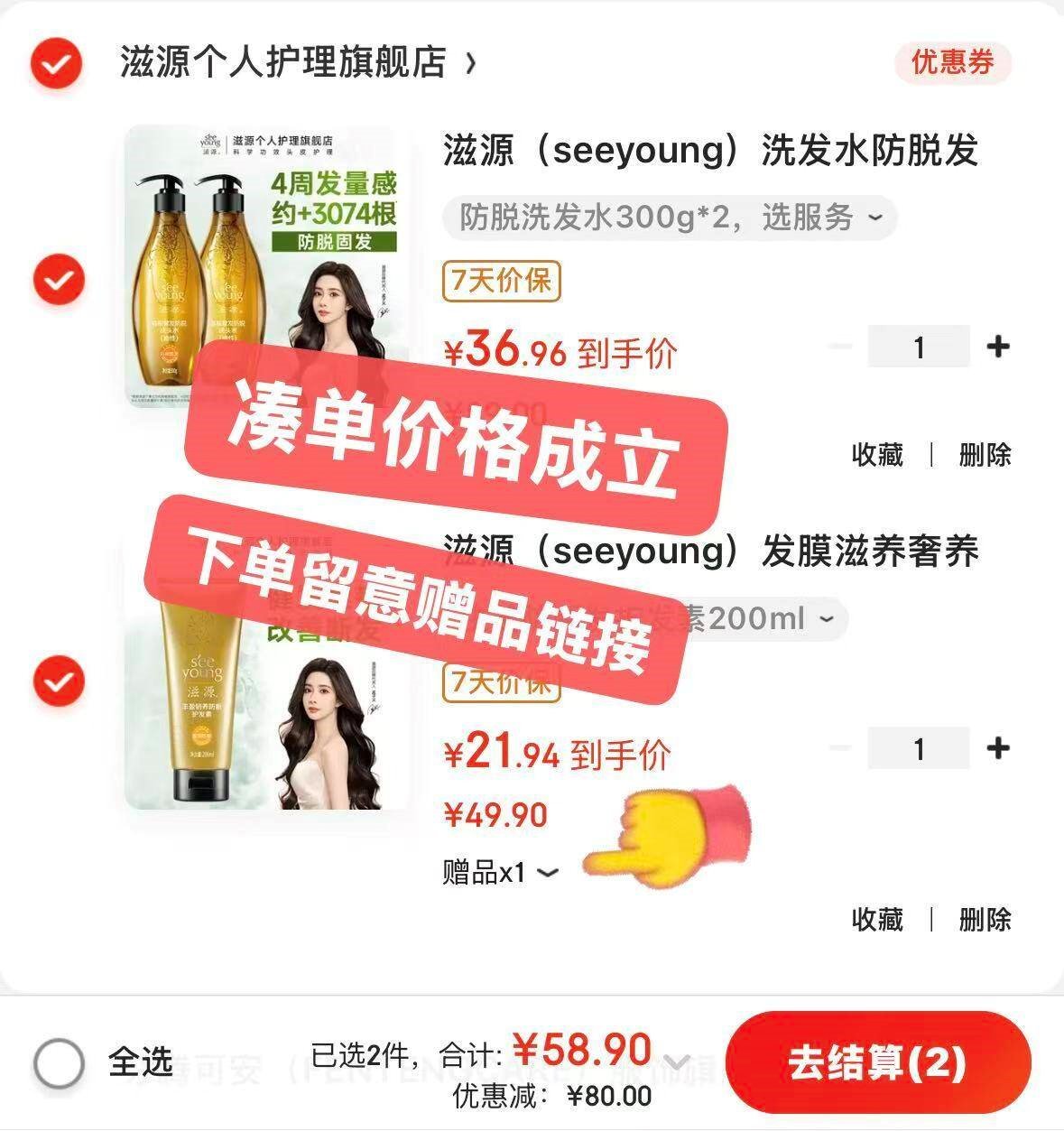Image resolution: width=1064 pixels, height=1131 pixels.
Task: Go to checkout with 去结算(2)
Action: coord(877,1062)
